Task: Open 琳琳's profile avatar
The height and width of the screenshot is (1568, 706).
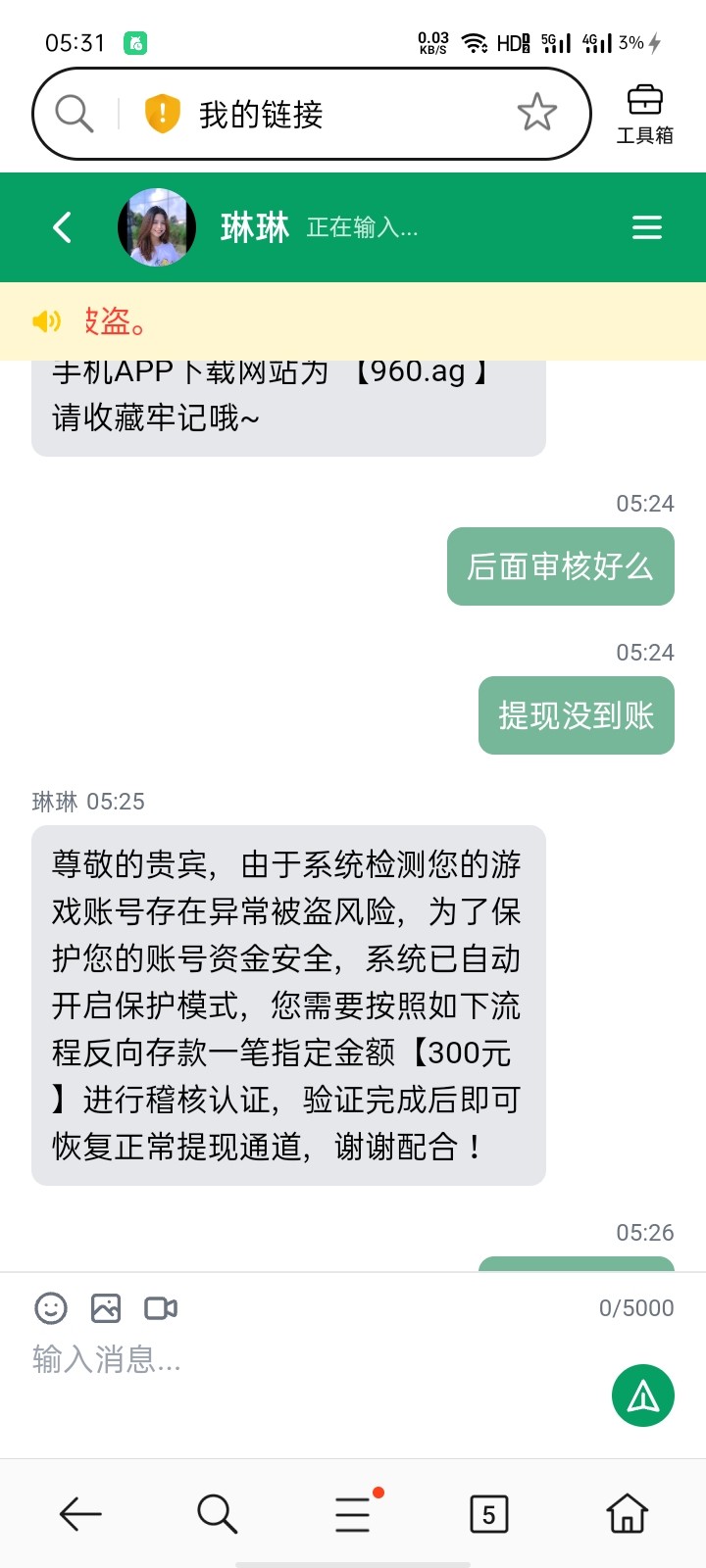Action: tap(157, 226)
